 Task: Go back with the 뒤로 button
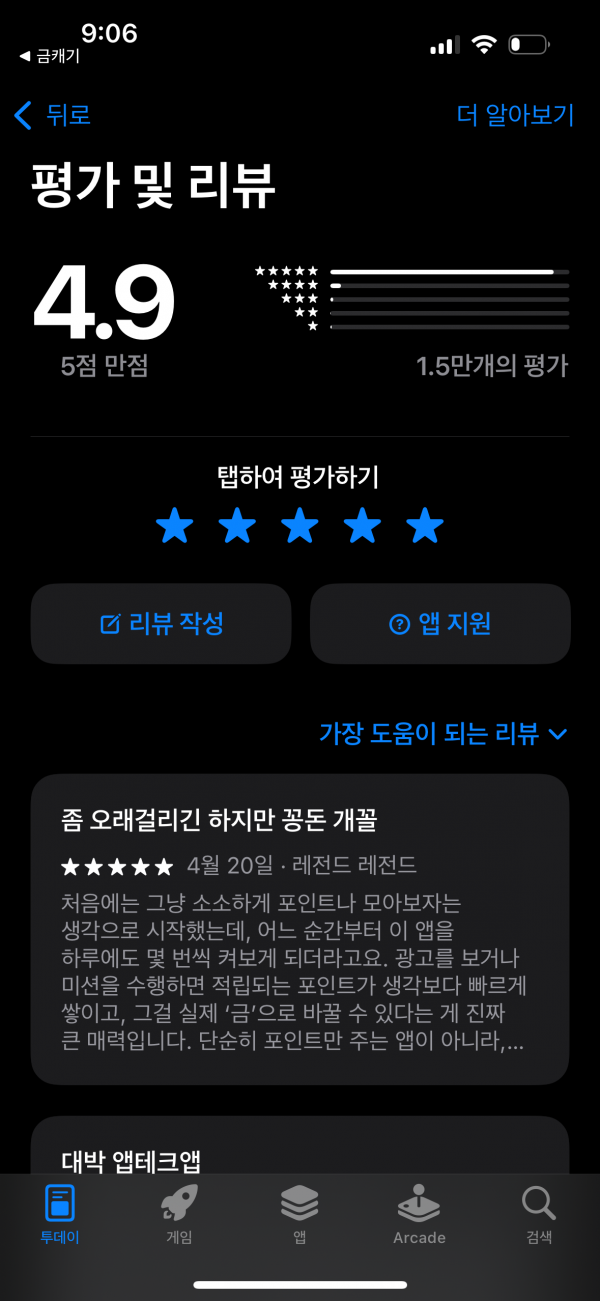click(52, 115)
